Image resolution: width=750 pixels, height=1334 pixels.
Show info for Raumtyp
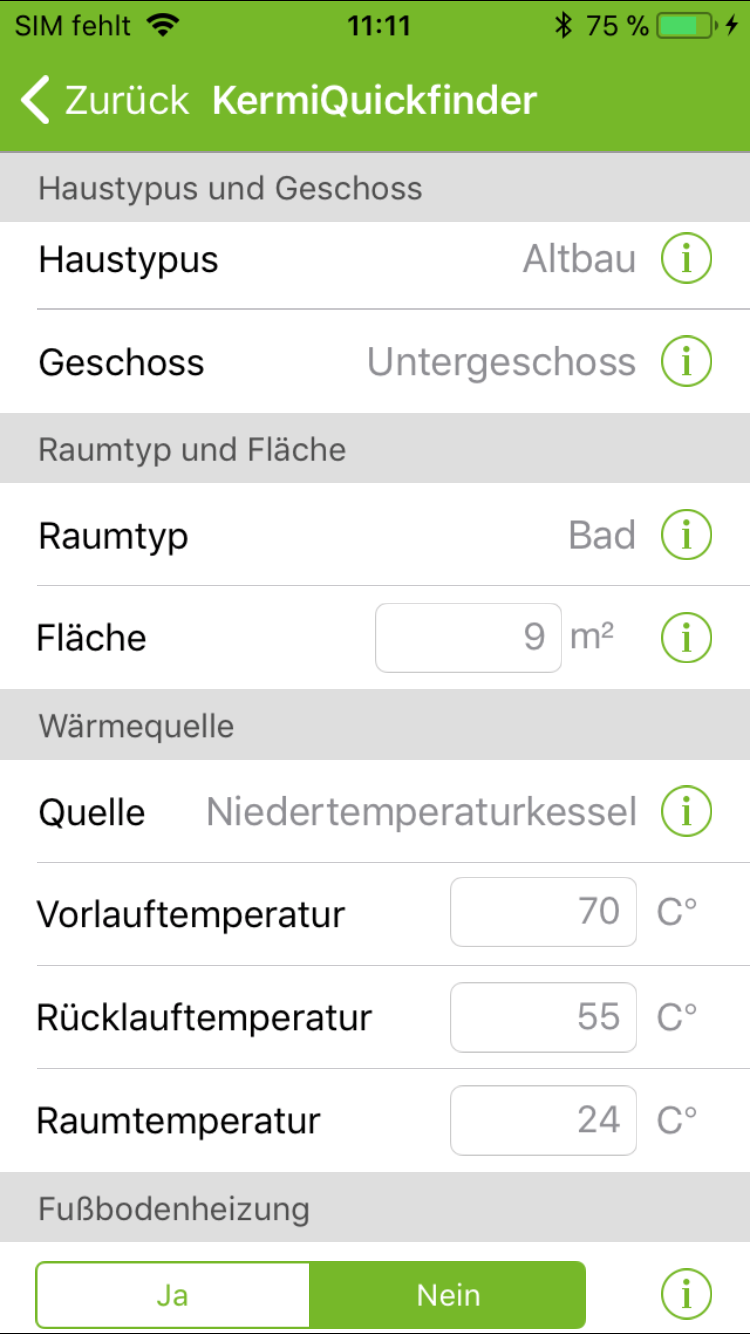coord(686,536)
